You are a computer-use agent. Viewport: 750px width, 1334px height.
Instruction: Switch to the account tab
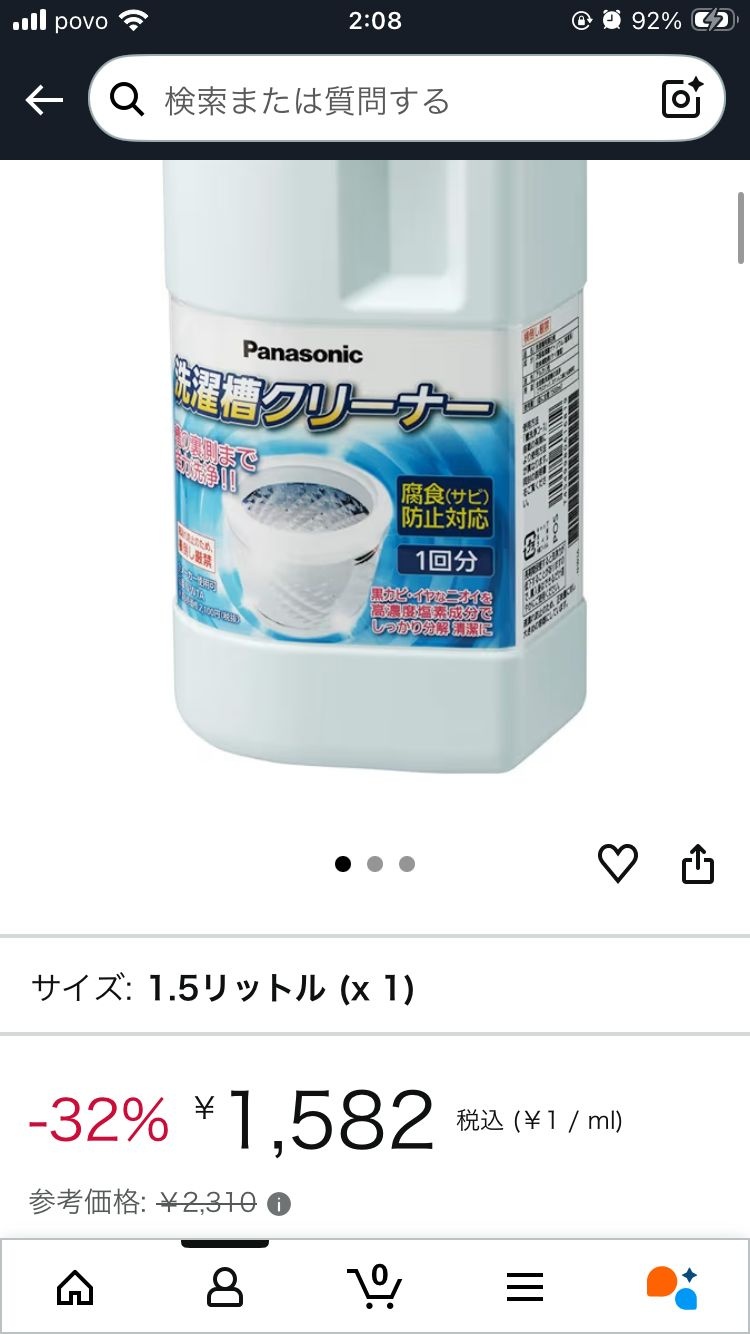225,1287
